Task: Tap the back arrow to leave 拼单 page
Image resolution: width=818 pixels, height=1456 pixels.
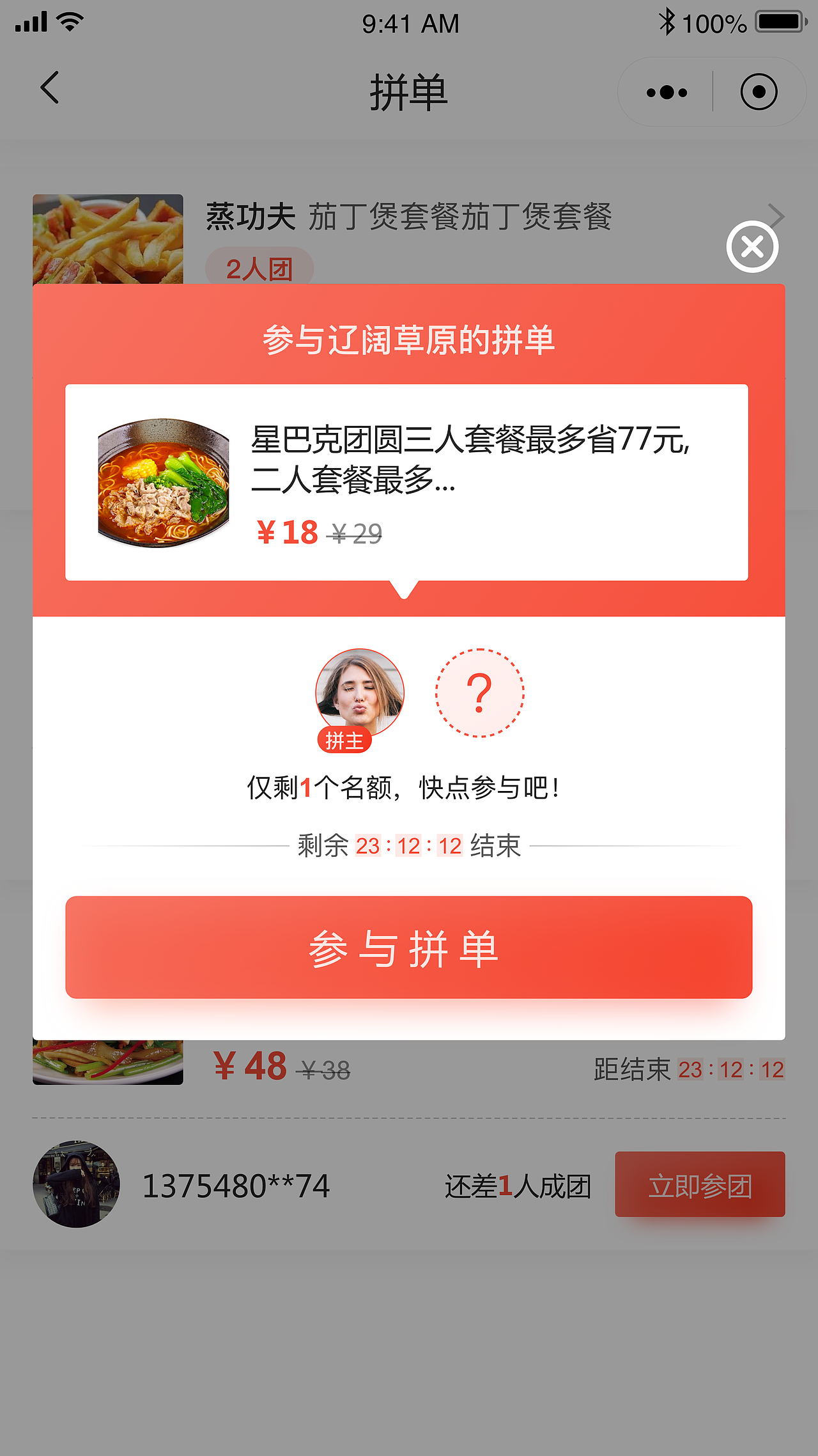Action: [50, 88]
